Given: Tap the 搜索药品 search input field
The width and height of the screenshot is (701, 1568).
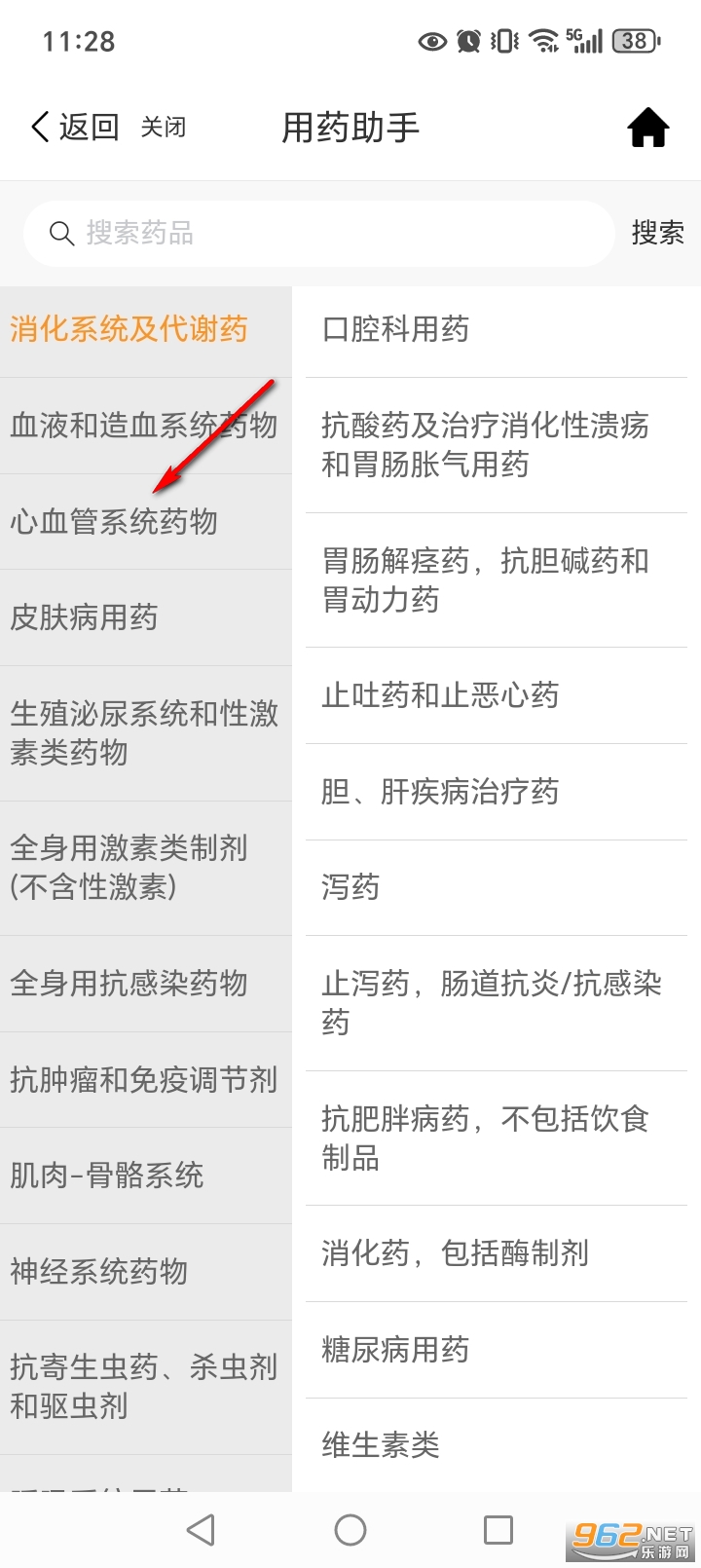Looking at the screenshot, I should pos(292,234).
